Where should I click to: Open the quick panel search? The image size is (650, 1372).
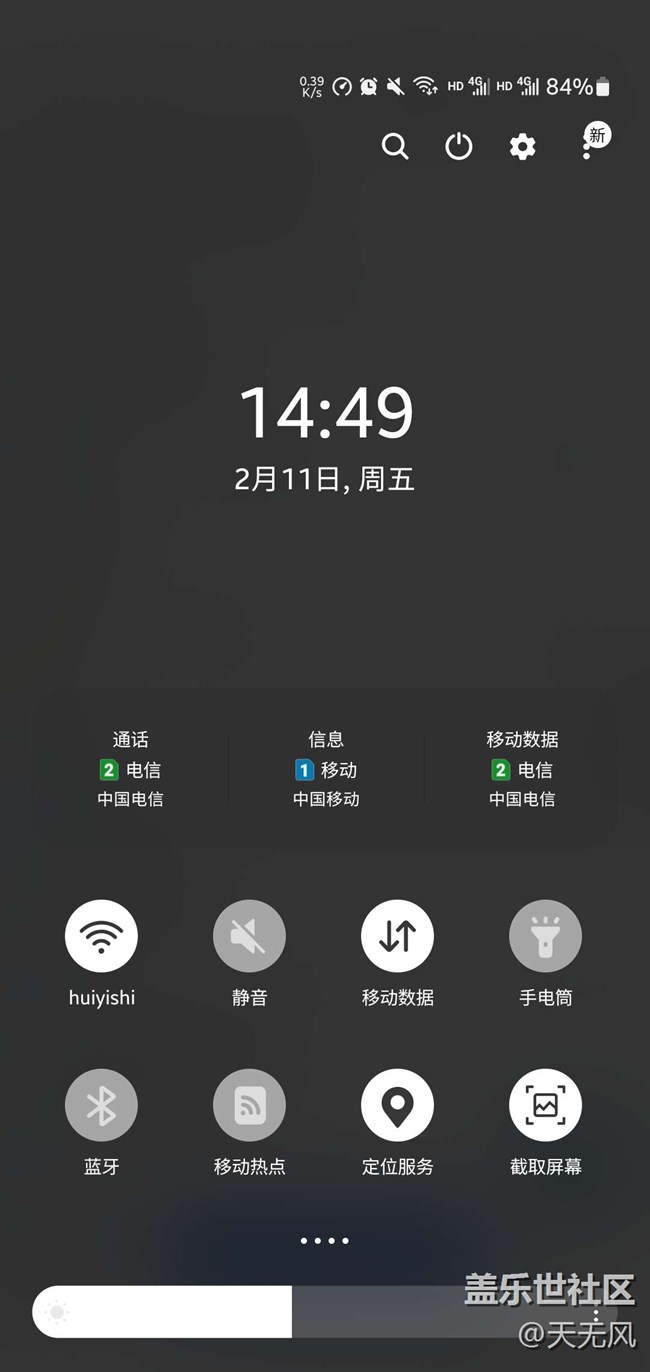(395, 147)
